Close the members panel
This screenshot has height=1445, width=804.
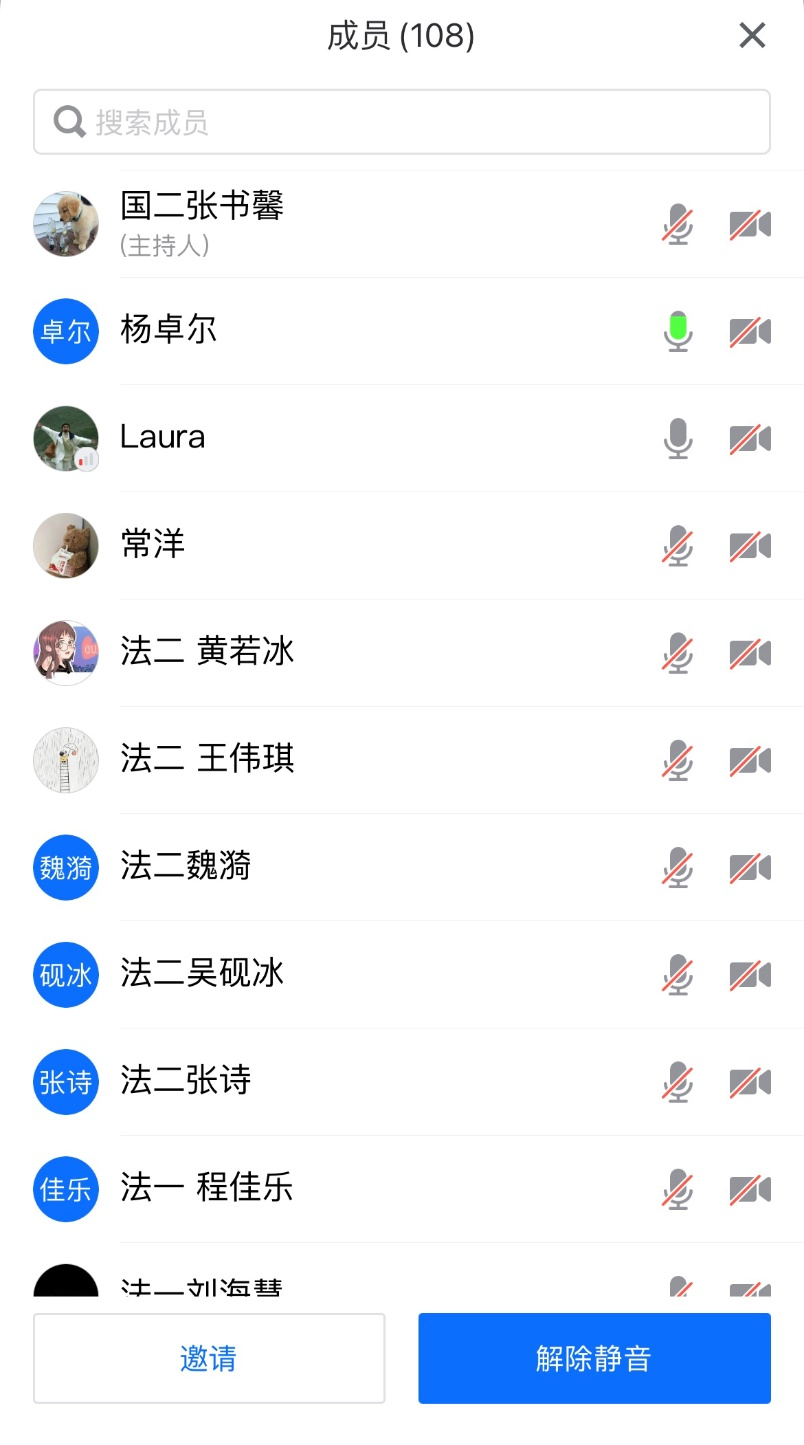tap(751, 36)
